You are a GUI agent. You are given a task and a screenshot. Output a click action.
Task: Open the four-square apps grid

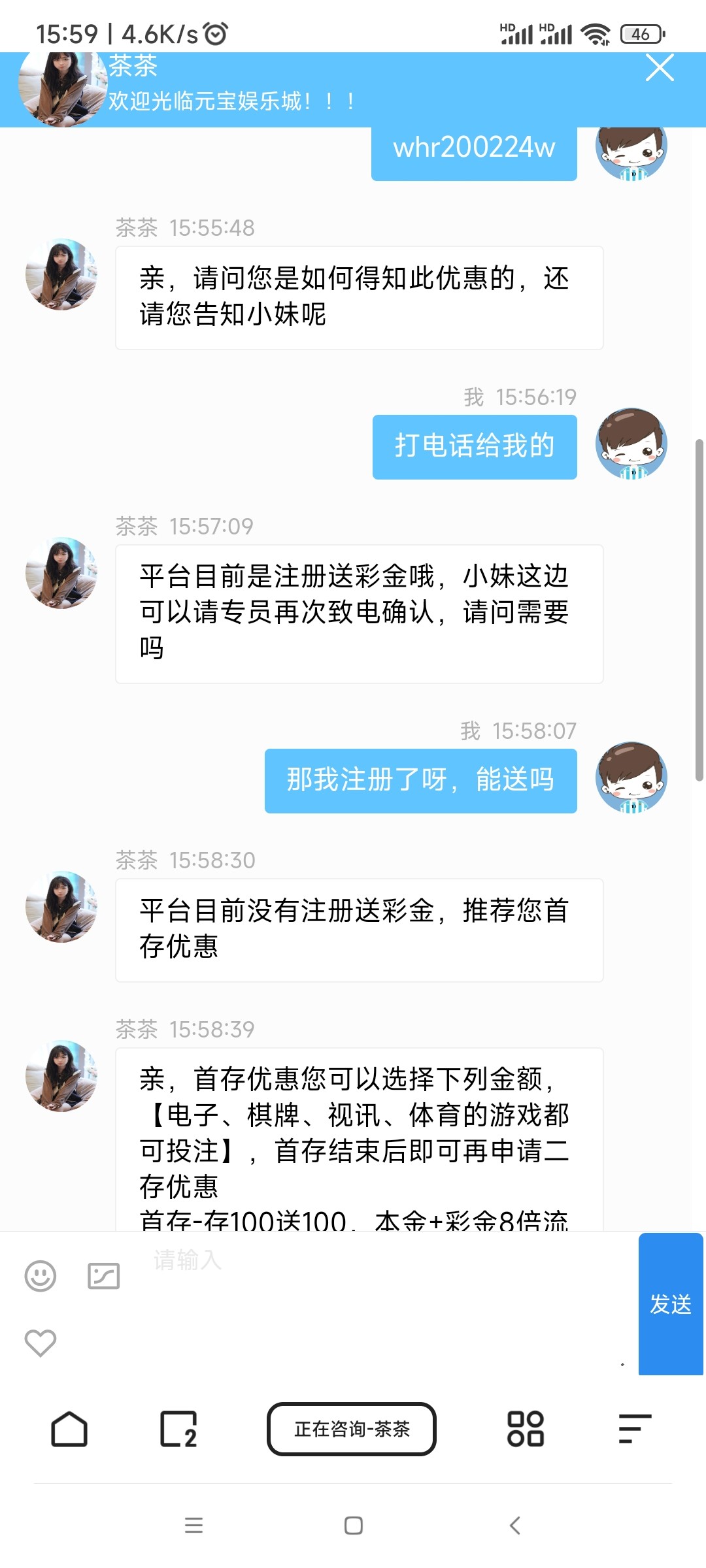coord(526,1429)
